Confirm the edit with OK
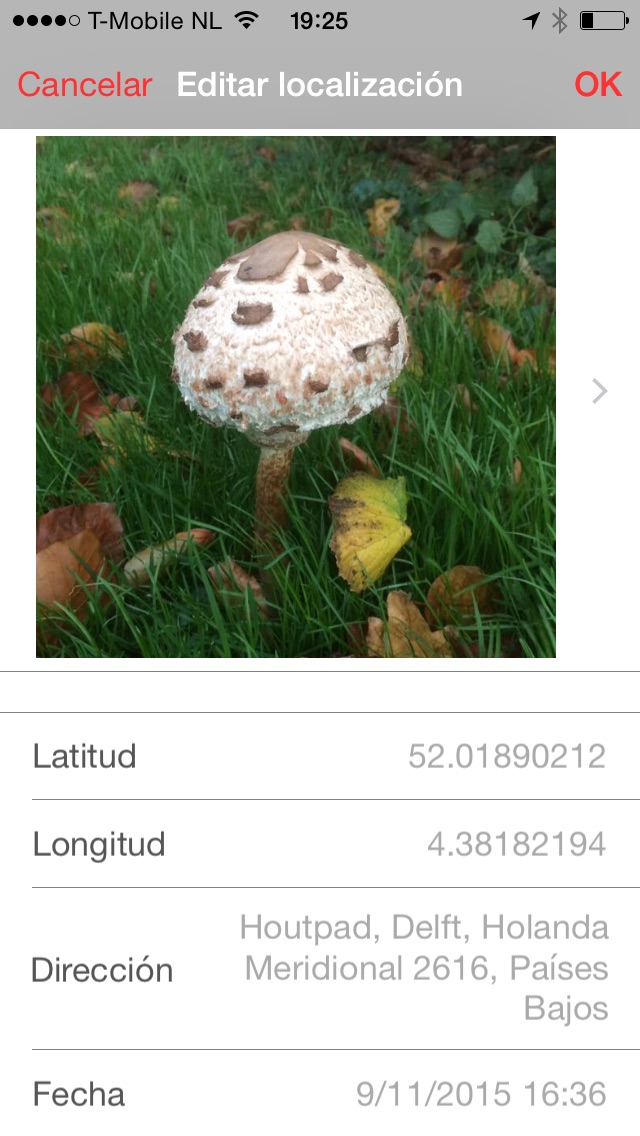This screenshot has height=1136, width=640. point(597,85)
